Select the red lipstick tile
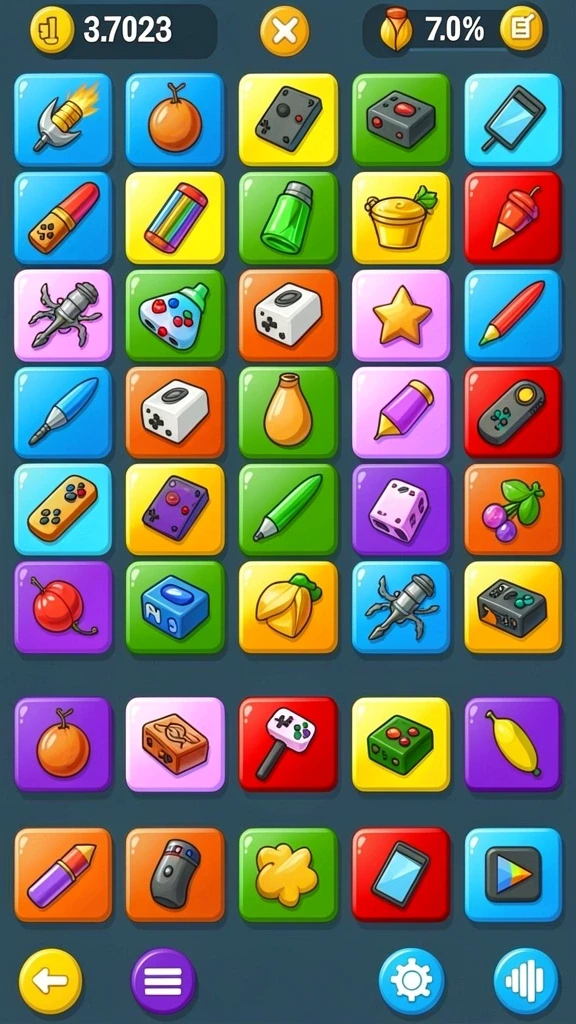 pos(63,217)
